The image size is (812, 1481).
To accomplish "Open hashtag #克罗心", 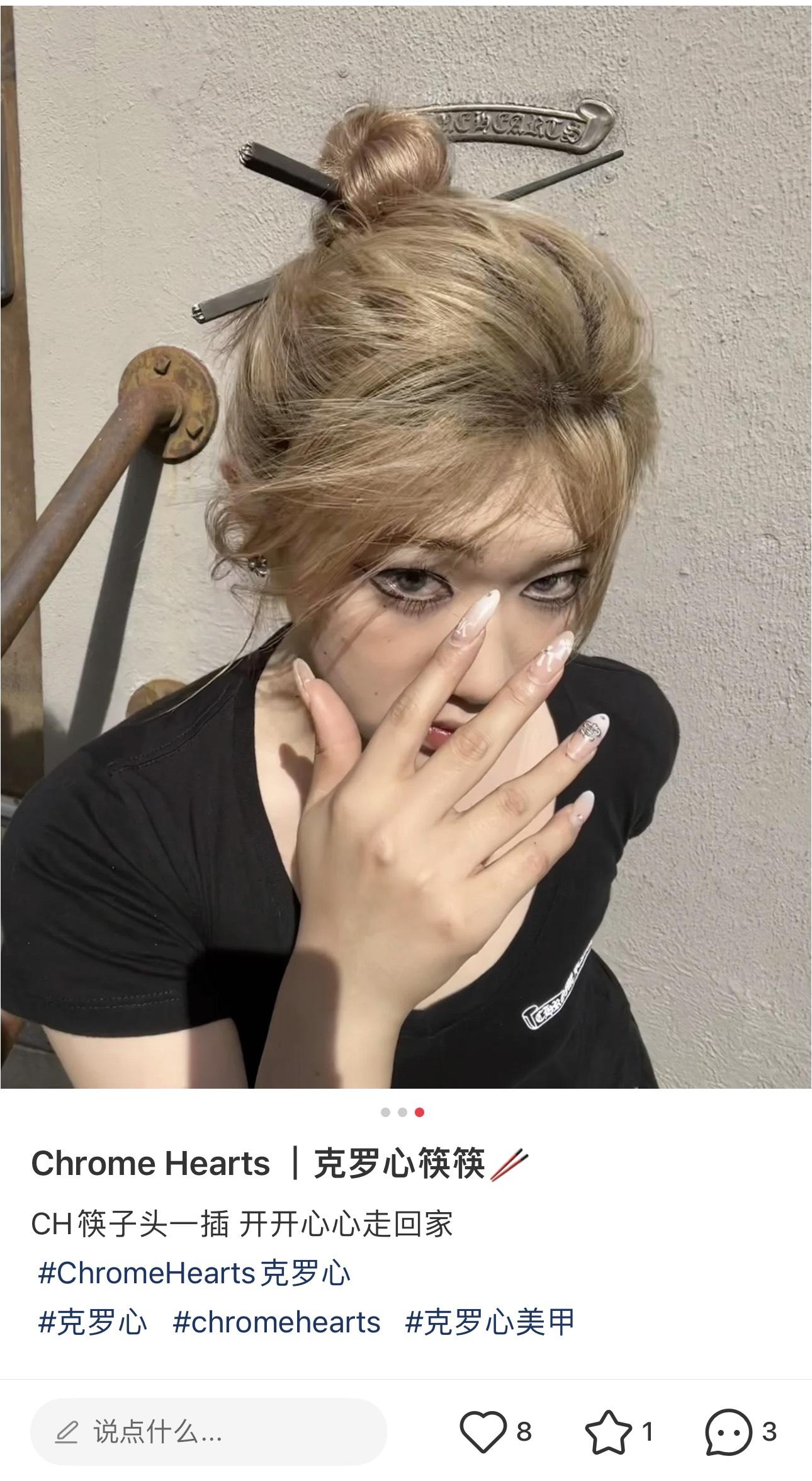I will pos(93,1322).
